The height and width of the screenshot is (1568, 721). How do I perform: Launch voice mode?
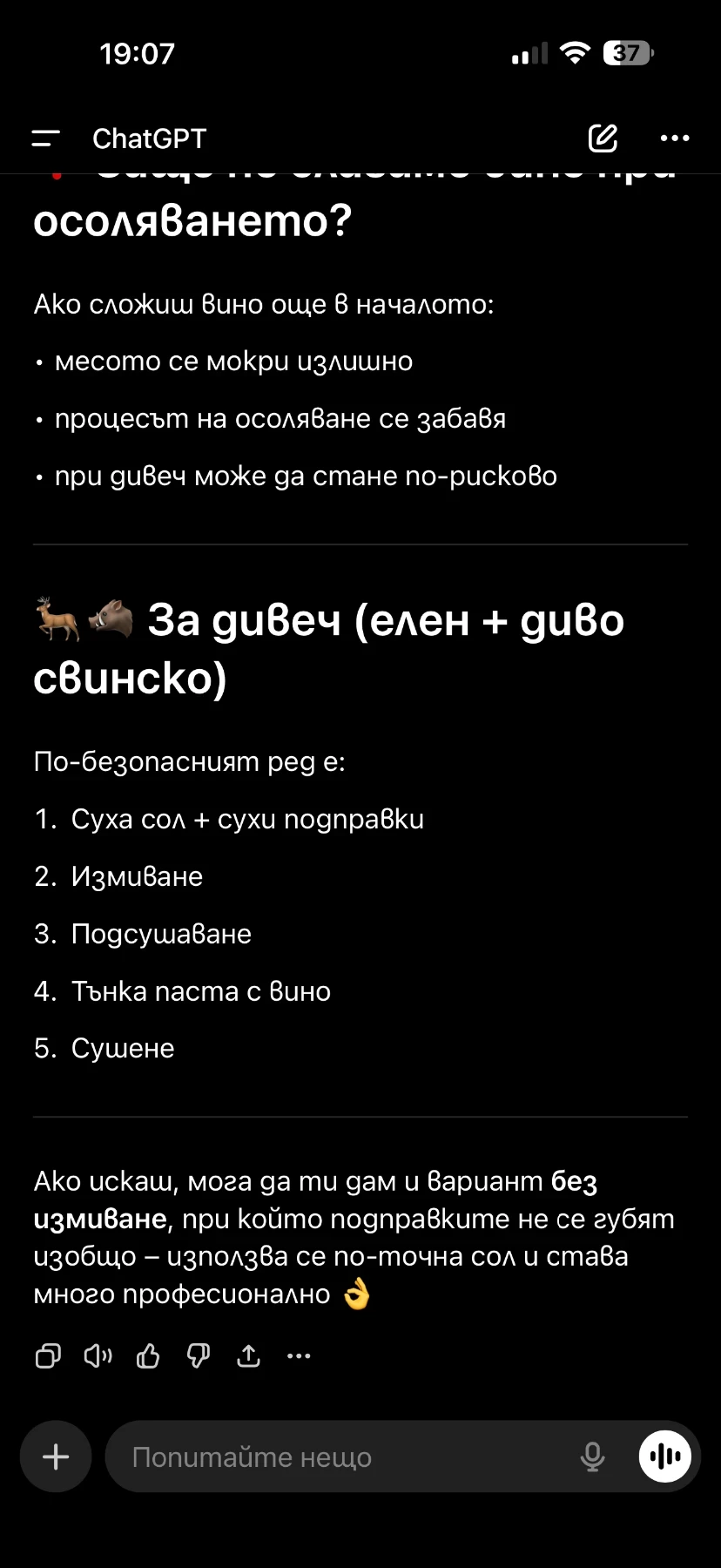click(x=665, y=1456)
